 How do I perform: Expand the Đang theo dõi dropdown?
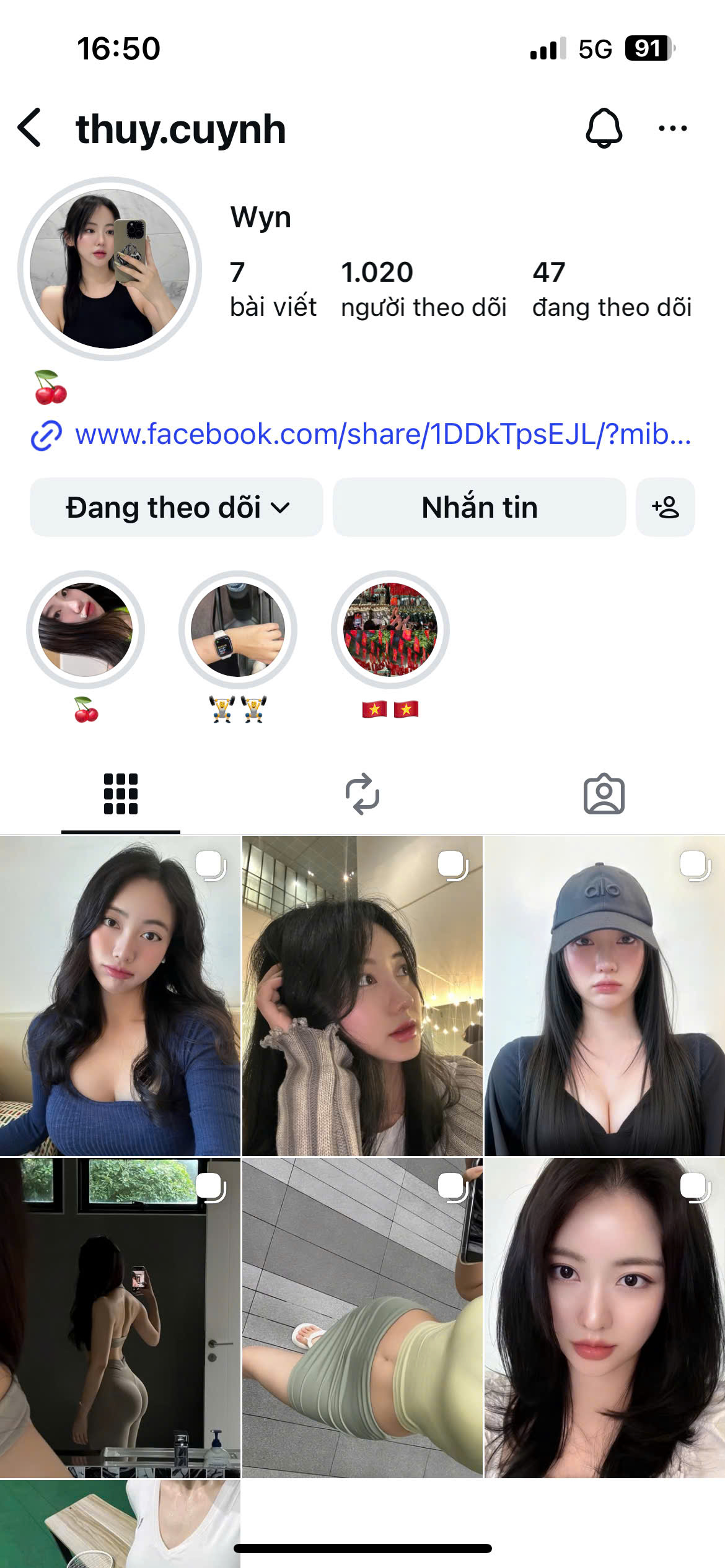(177, 507)
